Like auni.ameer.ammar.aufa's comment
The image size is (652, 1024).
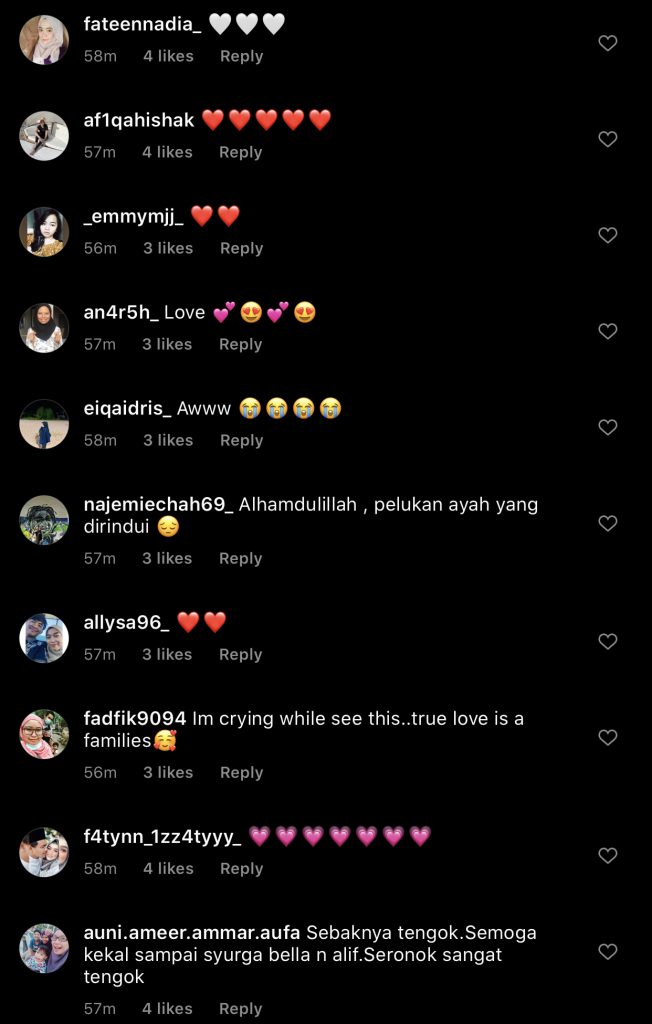[x=607, y=951]
